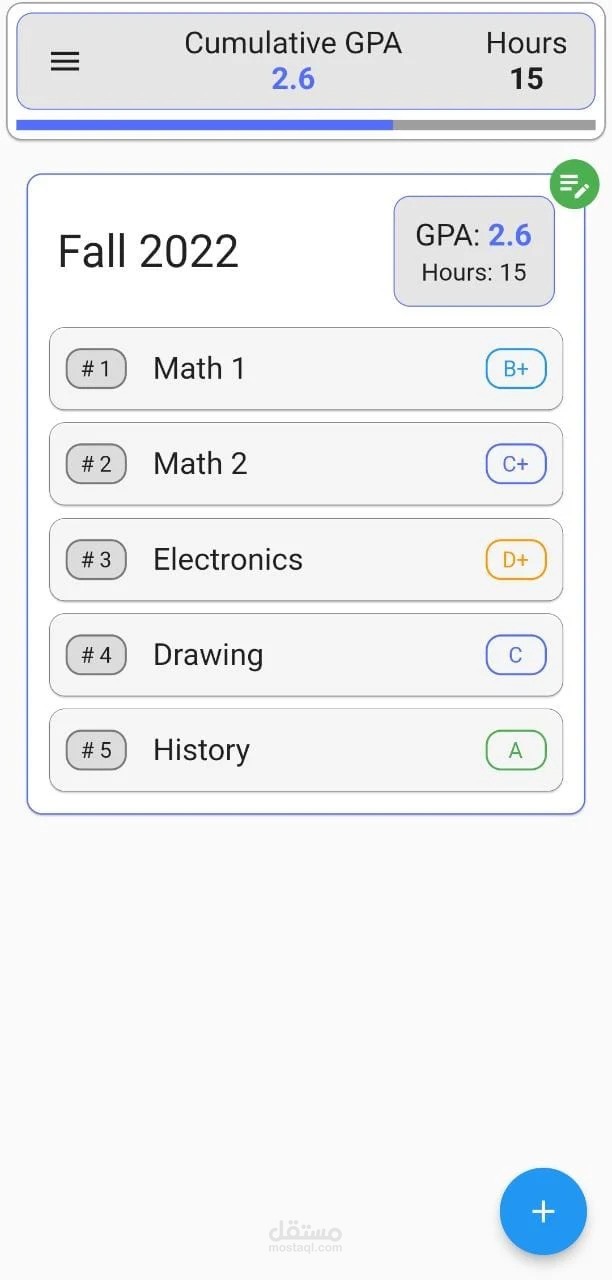Open the Drawing course row

click(x=305, y=655)
